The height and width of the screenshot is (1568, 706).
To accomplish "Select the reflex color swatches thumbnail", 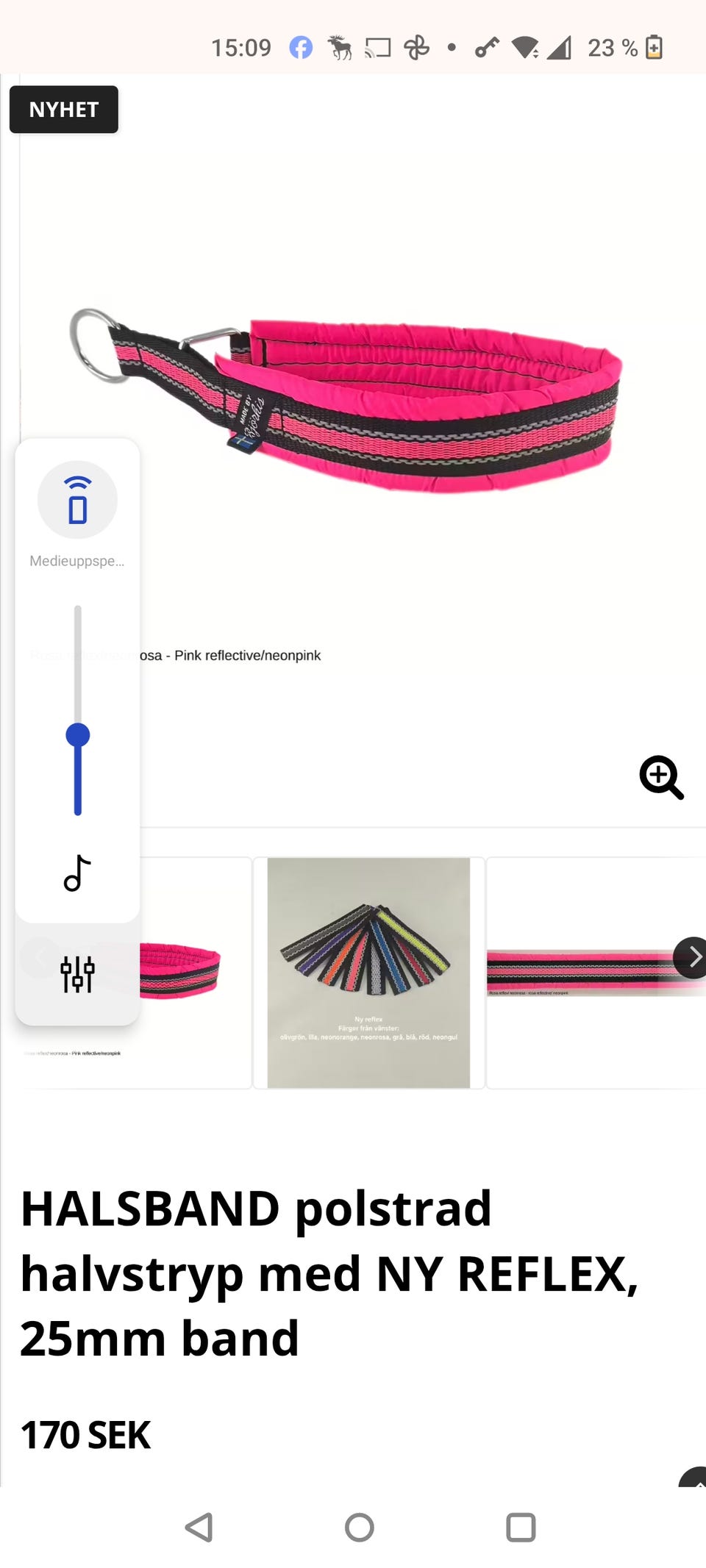I will [x=368, y=973].
